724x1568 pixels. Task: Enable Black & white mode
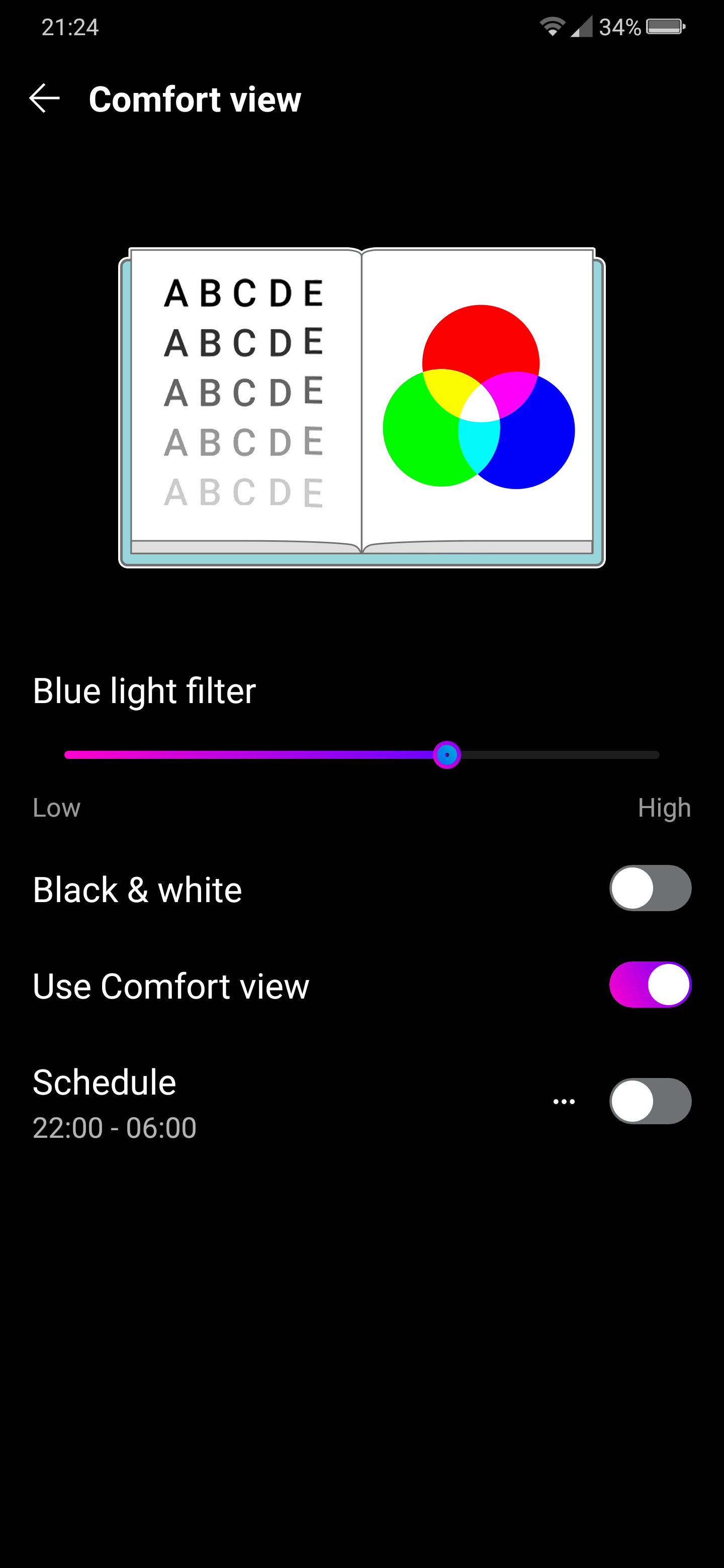[649, 888]
